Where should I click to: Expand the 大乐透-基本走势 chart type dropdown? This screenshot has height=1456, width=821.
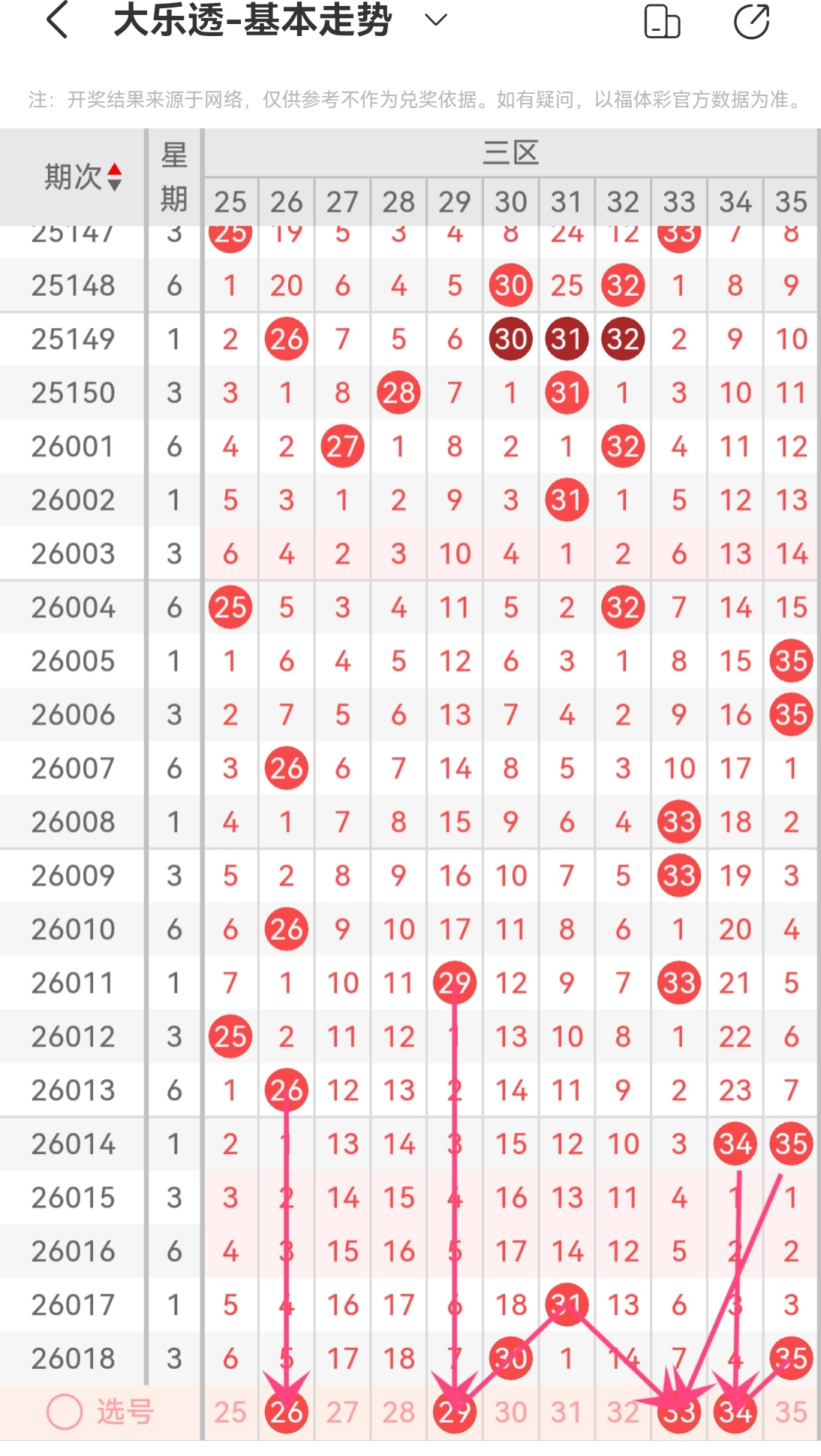tap(436, 20)
